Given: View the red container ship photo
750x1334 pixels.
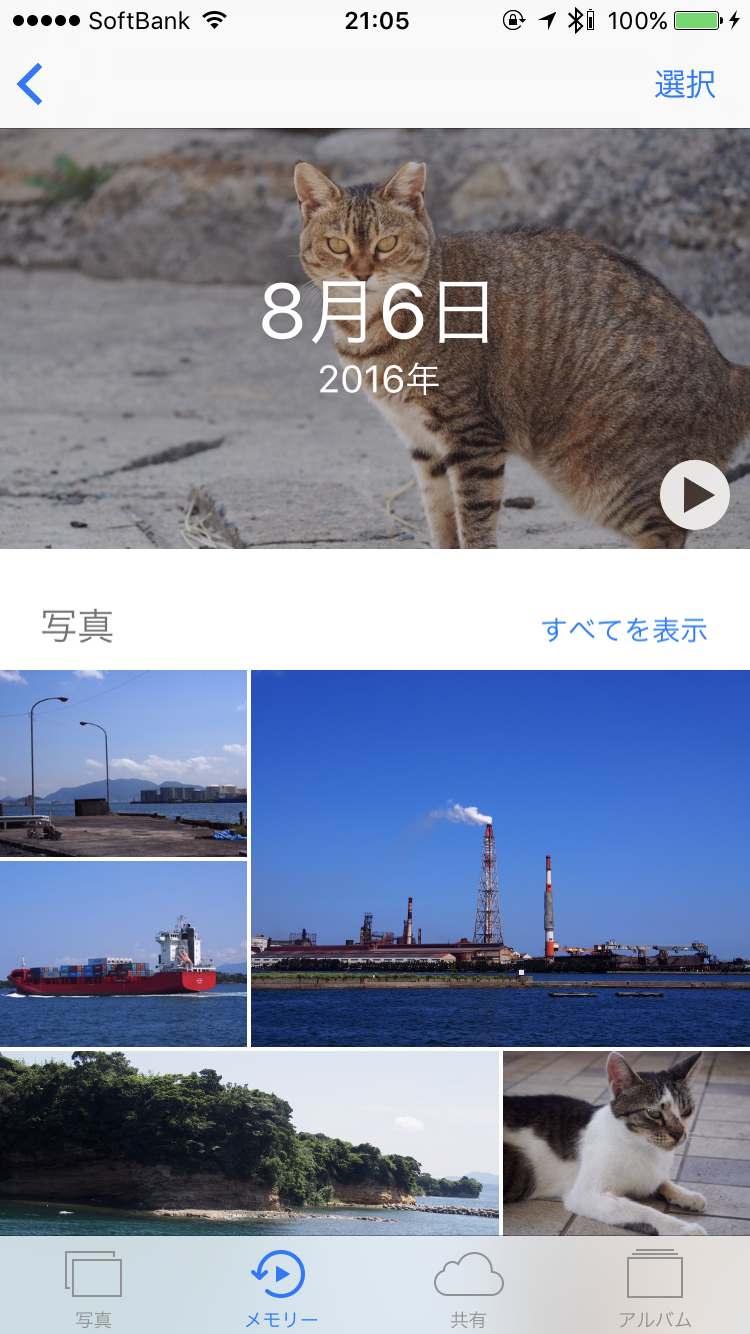Looking at the screenshot, I should [x=123, y=954].
